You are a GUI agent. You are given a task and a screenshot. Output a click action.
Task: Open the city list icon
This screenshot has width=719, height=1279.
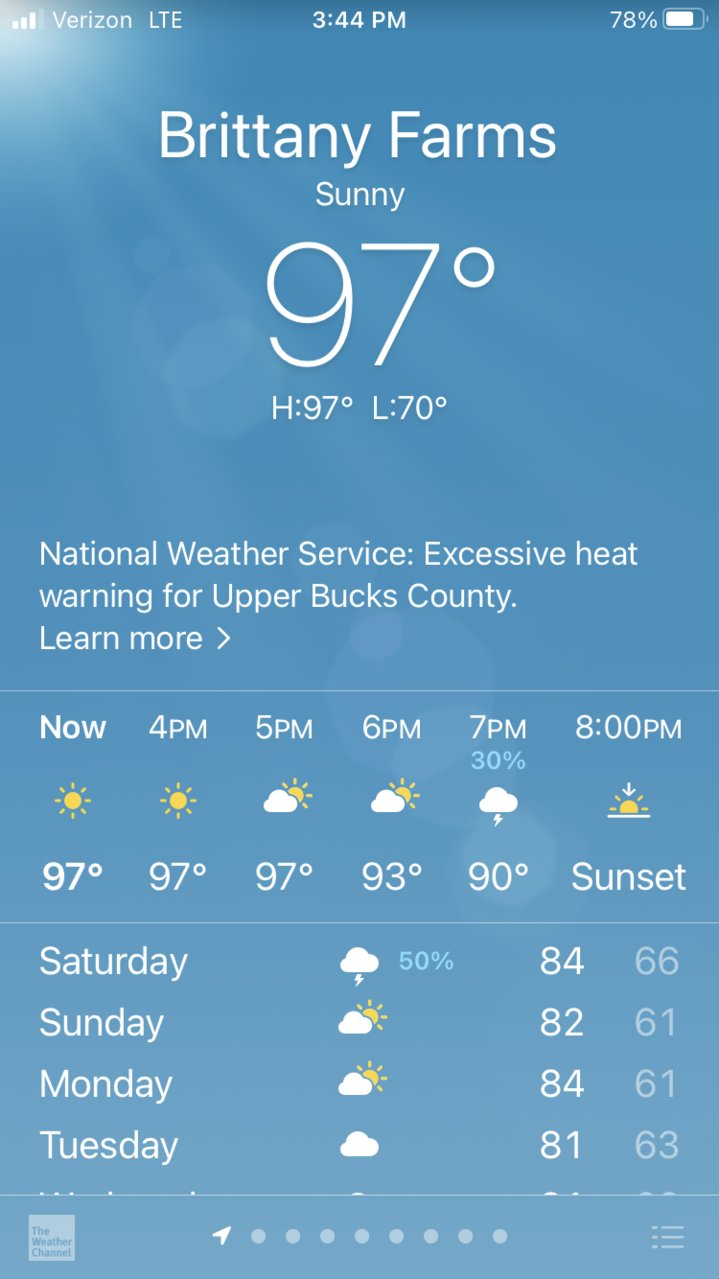coord(667,1237)
